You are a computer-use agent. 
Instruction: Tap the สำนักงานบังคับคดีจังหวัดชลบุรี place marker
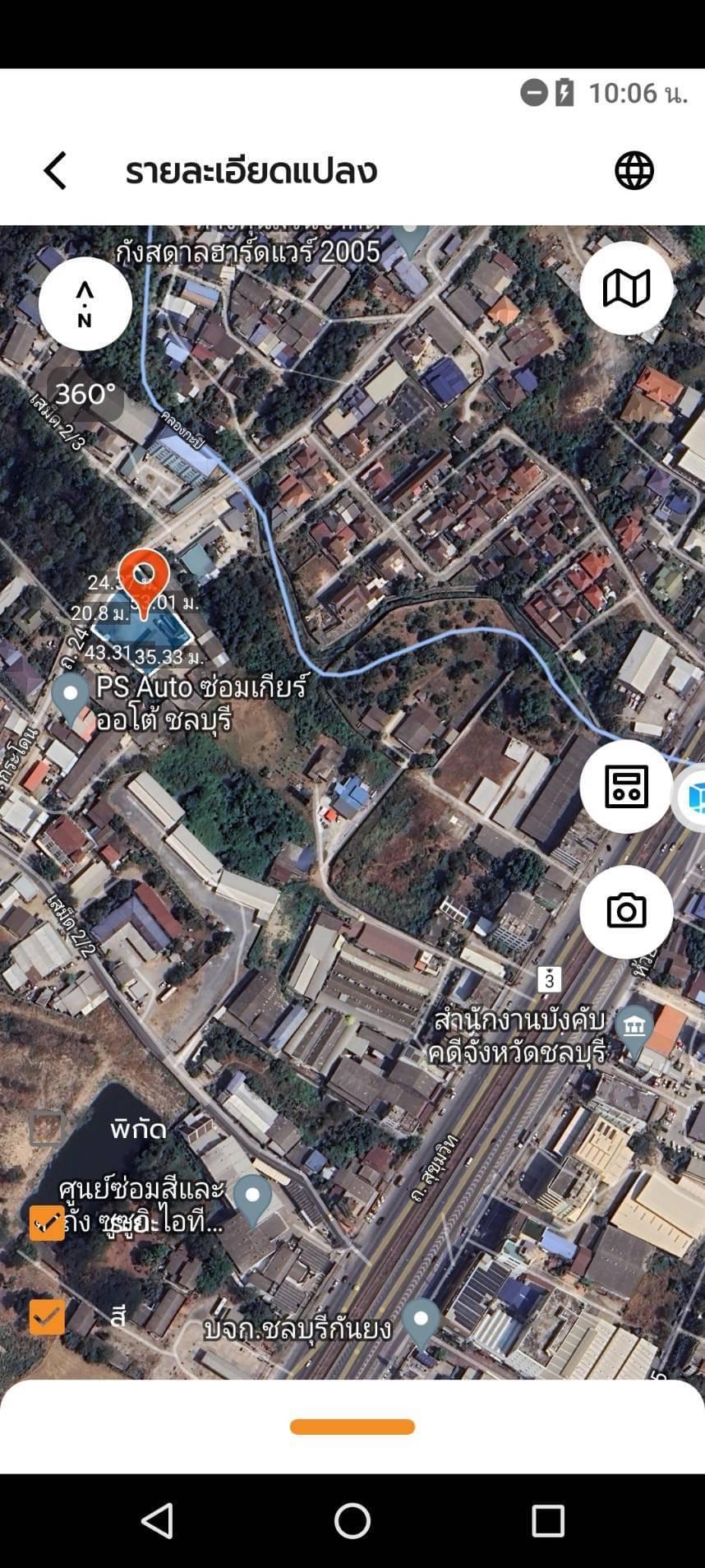coord(635,1031)
